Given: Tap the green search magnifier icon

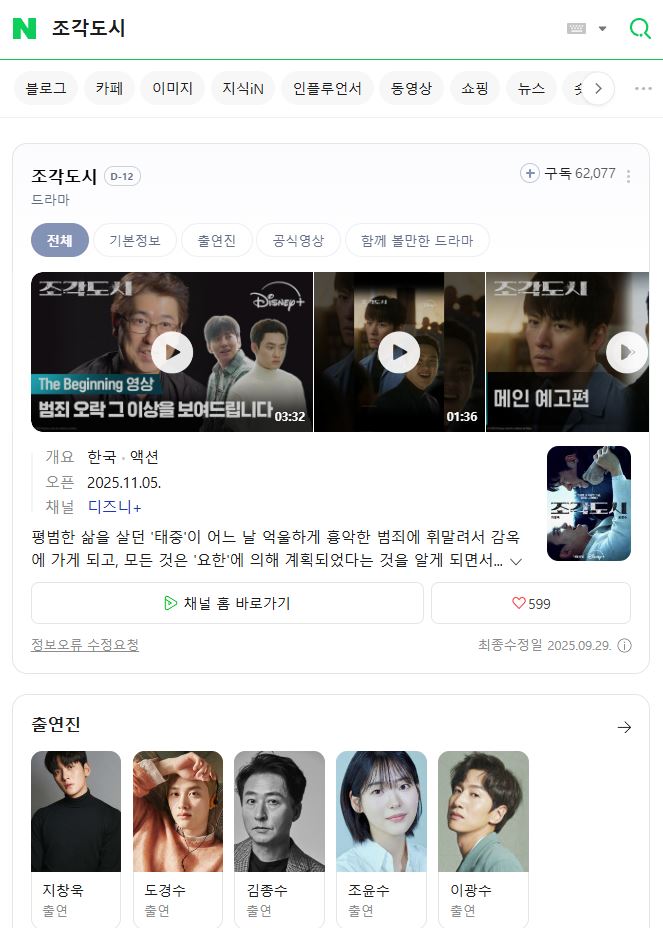Looking at the screenshot, I should tap(639, 28).
